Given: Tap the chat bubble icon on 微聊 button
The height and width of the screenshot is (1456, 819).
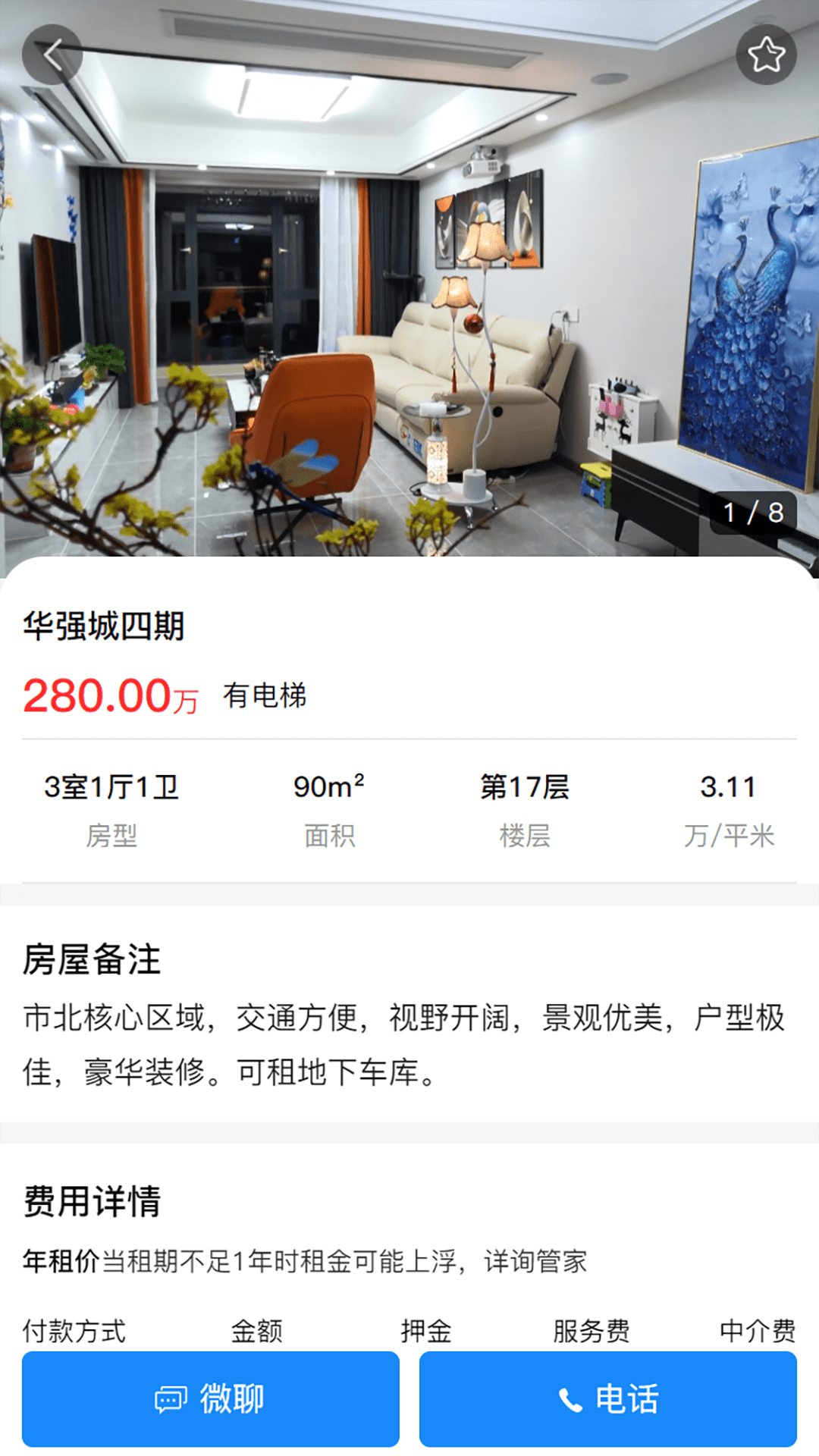Looking at the screenshot, I should click(x=170, y=1399).
